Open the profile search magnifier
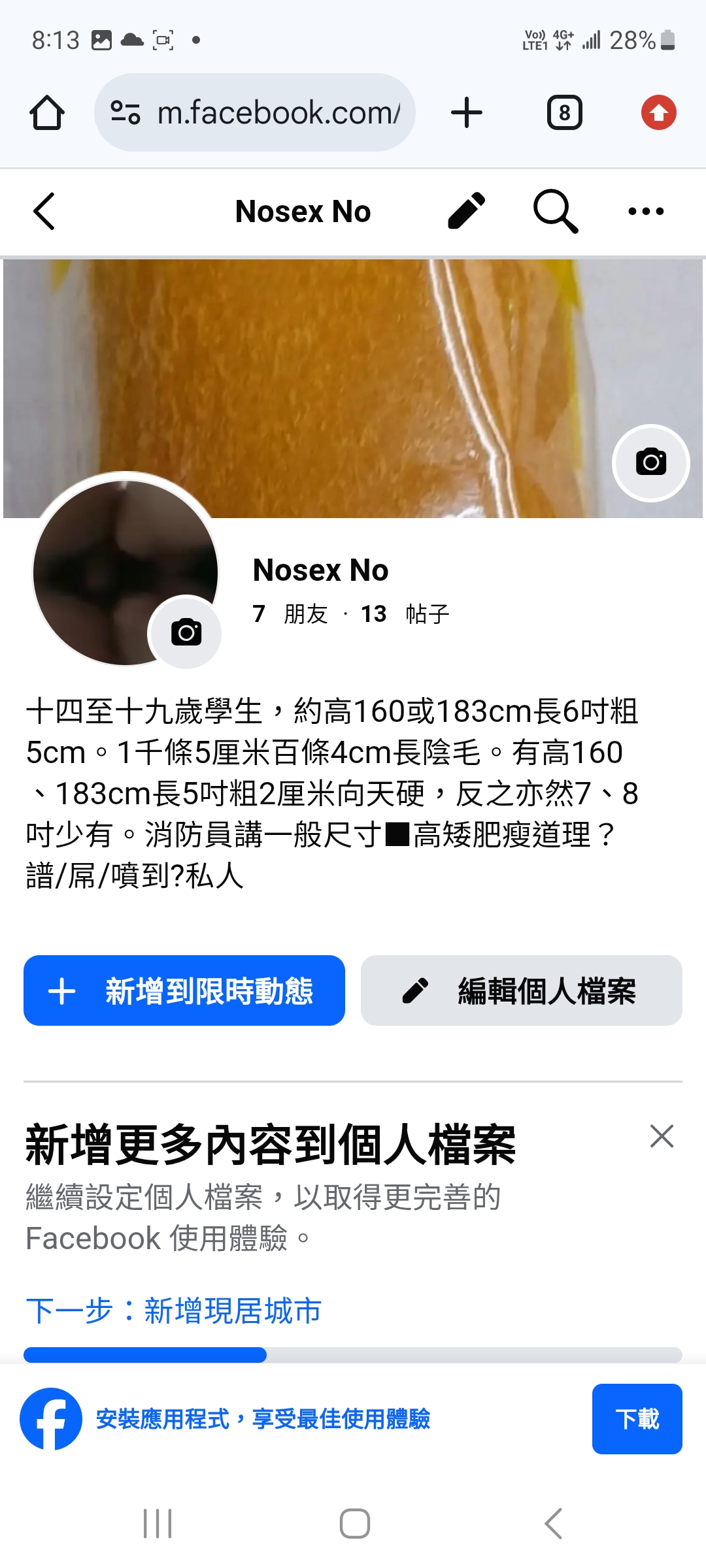Image resolution: width=706 pixels, height=1568 pixels. click(x=555, y=211)
